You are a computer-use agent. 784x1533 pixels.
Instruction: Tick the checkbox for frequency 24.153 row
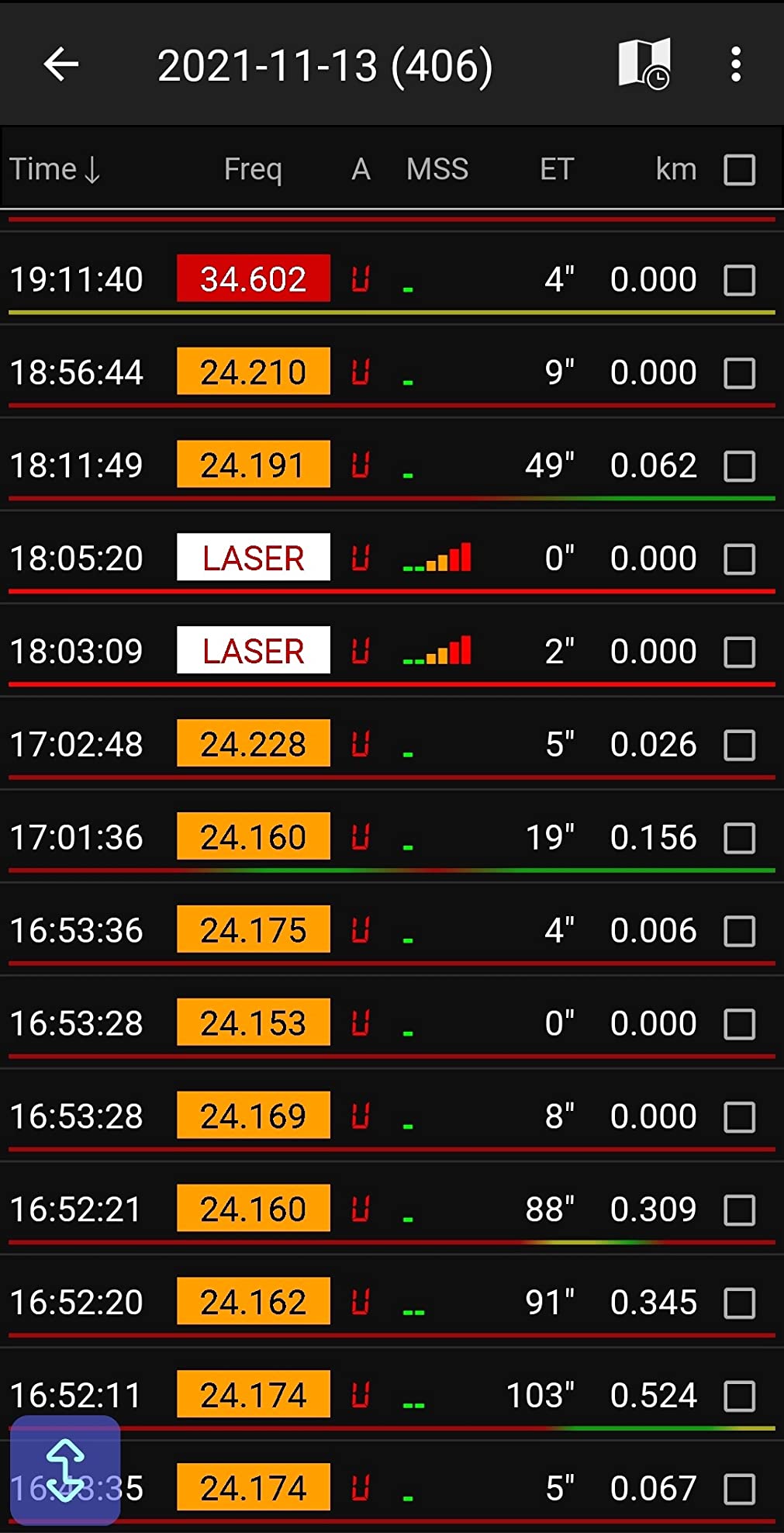pyautogui.click(x=739, y=1024)
